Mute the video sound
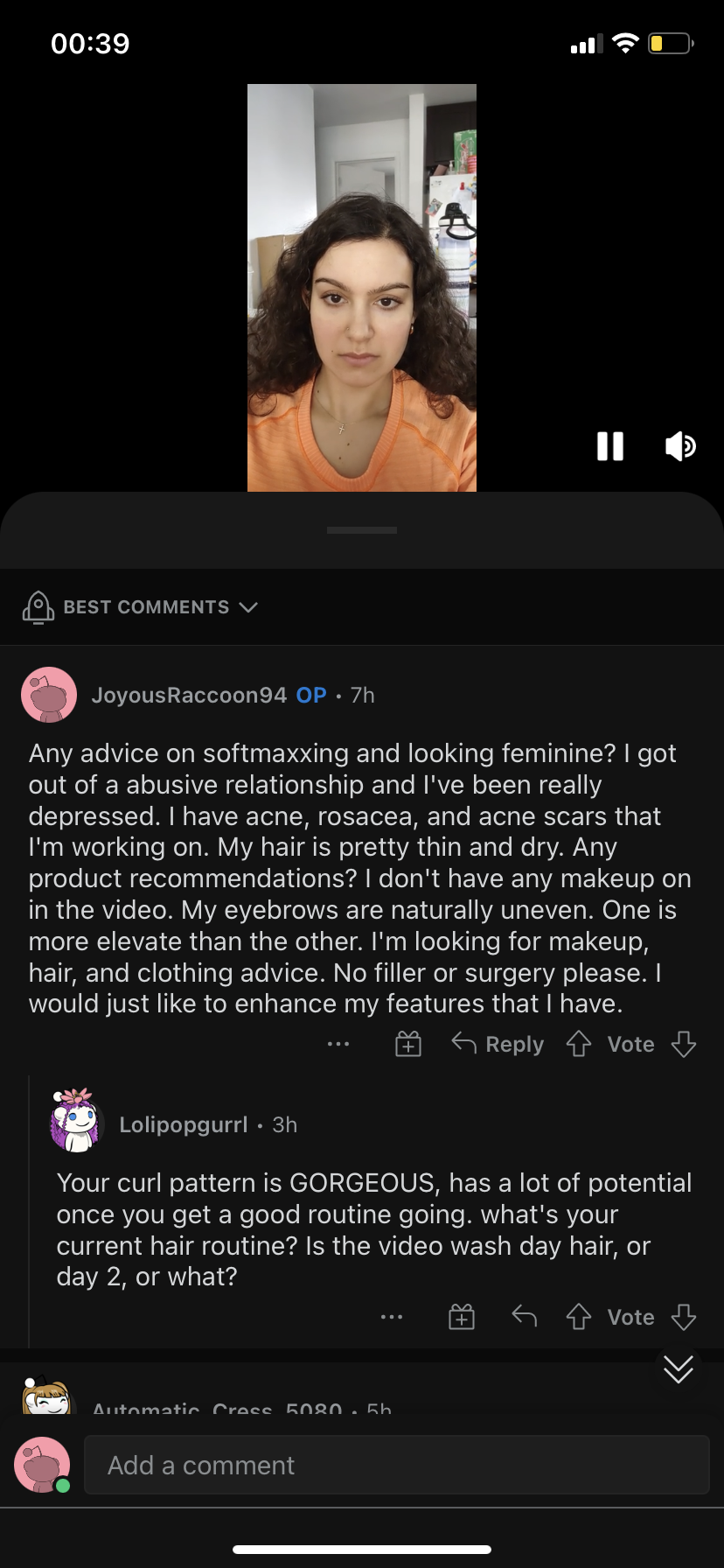The image size is (724, 1568). [680, 446]
